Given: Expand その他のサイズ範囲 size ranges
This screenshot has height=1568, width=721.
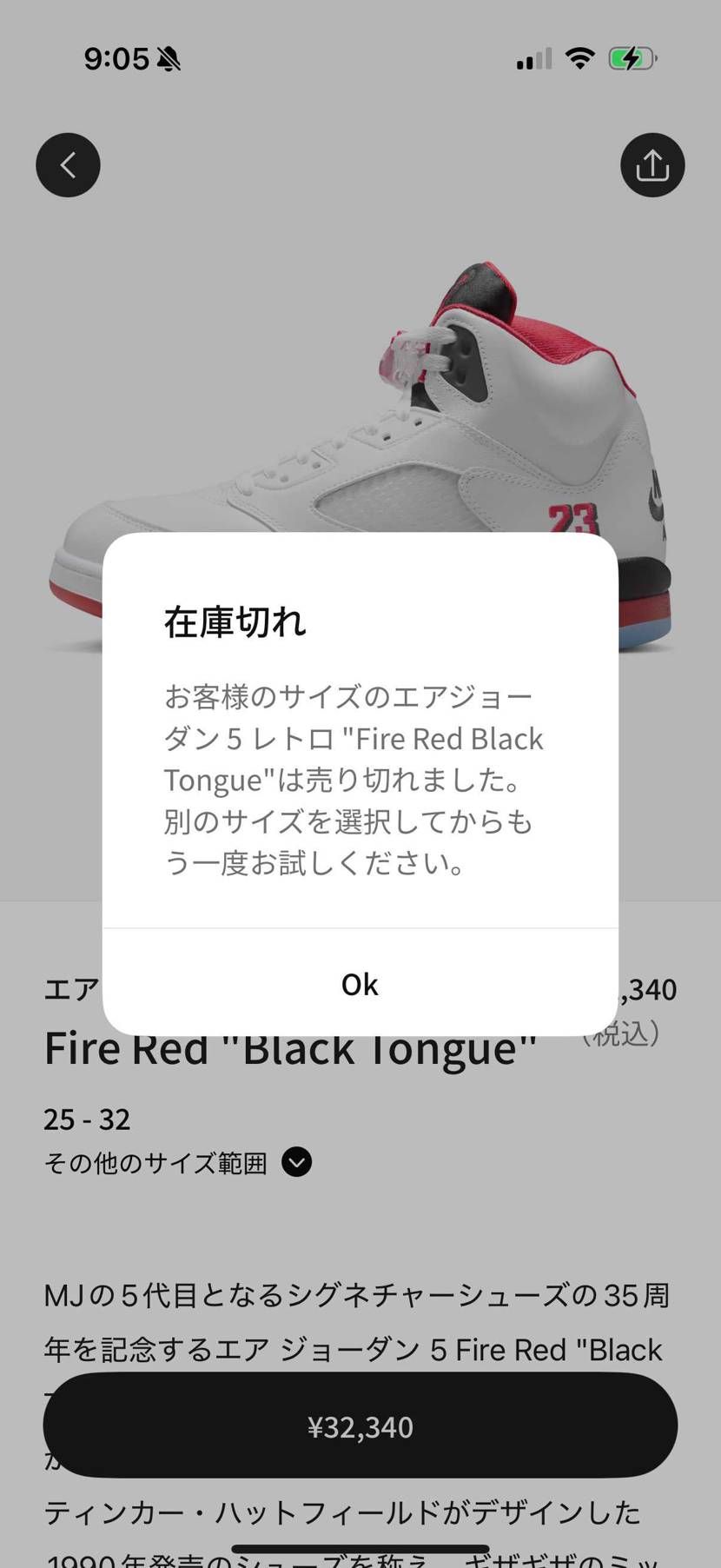Looking at the screenshot, I should [296, 1162].
